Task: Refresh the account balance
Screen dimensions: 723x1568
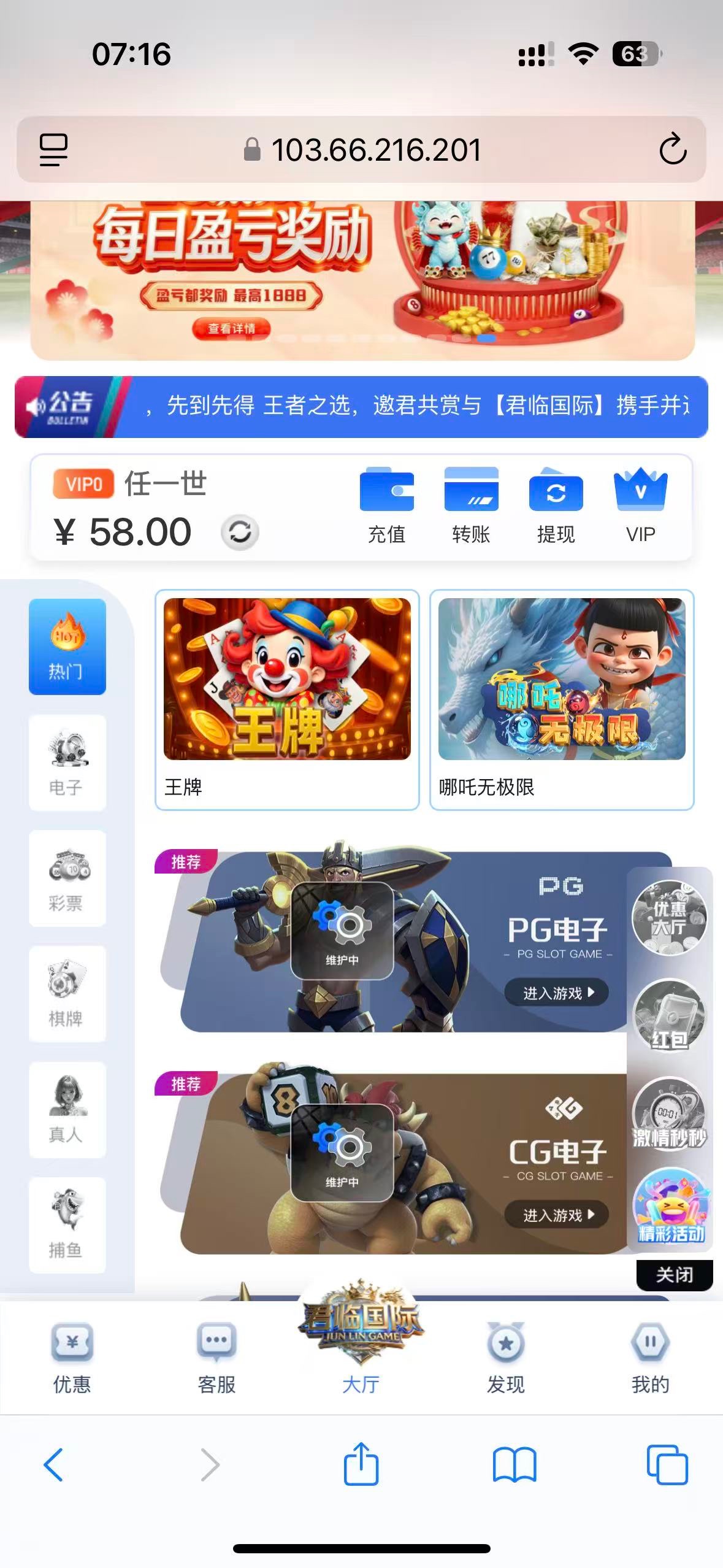Action: (240, 532)
